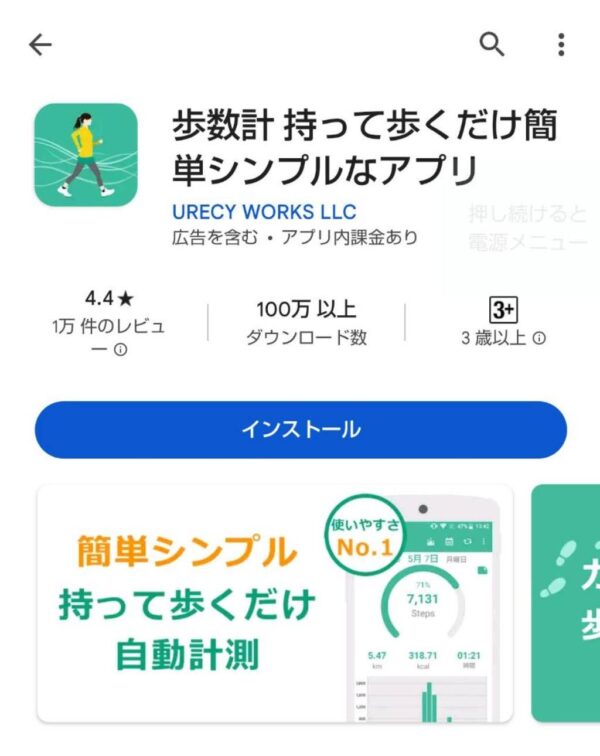600x756 pixels.
Task: Open the 簡単シンプル promo screenshot
Action: click(x=275, y=603)
